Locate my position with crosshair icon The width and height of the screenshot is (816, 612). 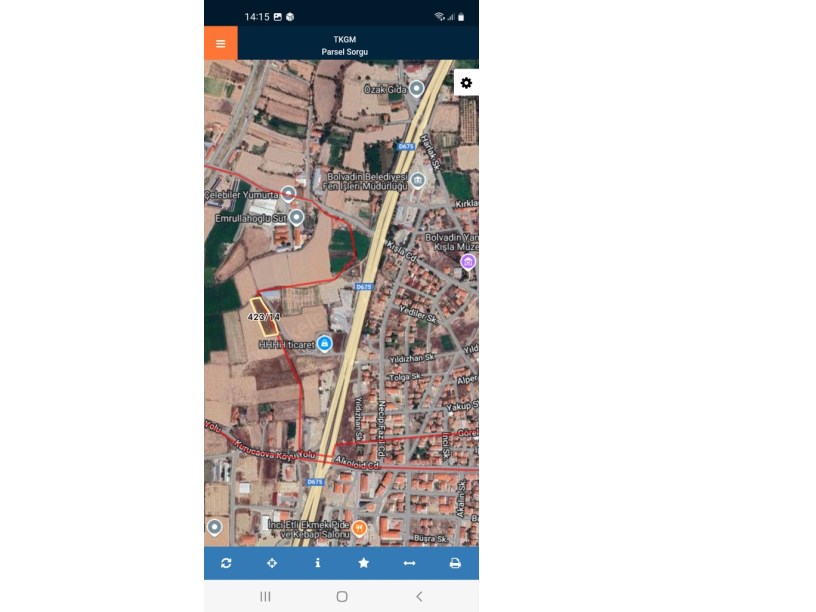click(272, 563)
